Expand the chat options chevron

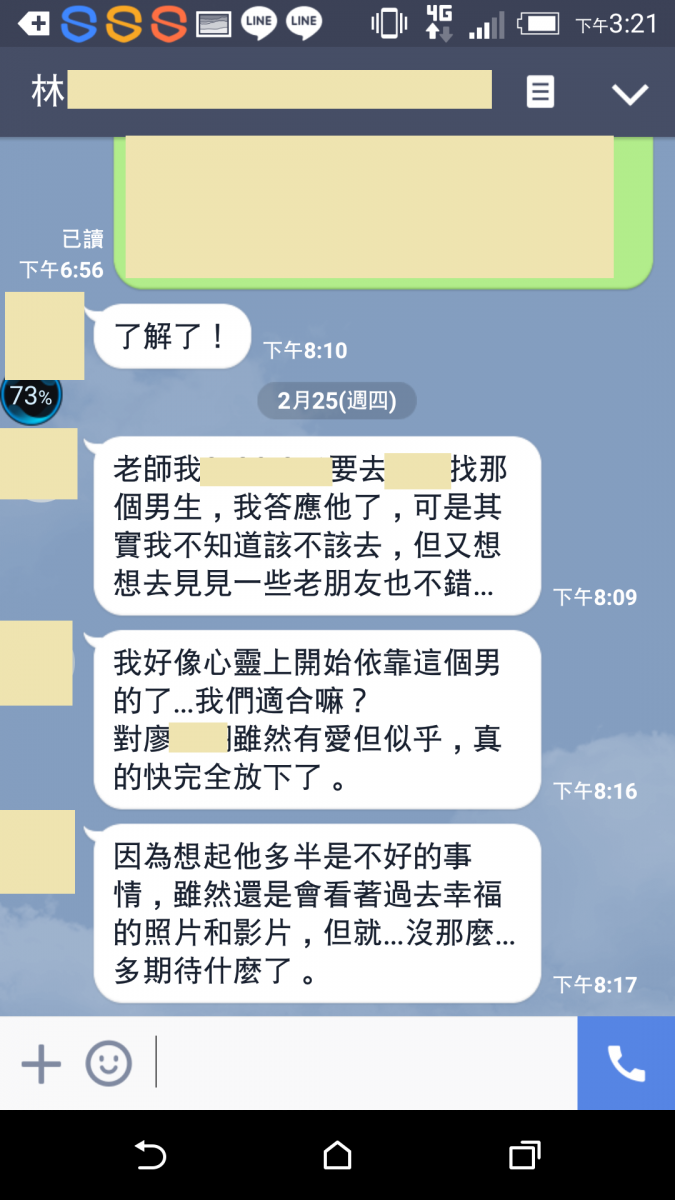630,94
